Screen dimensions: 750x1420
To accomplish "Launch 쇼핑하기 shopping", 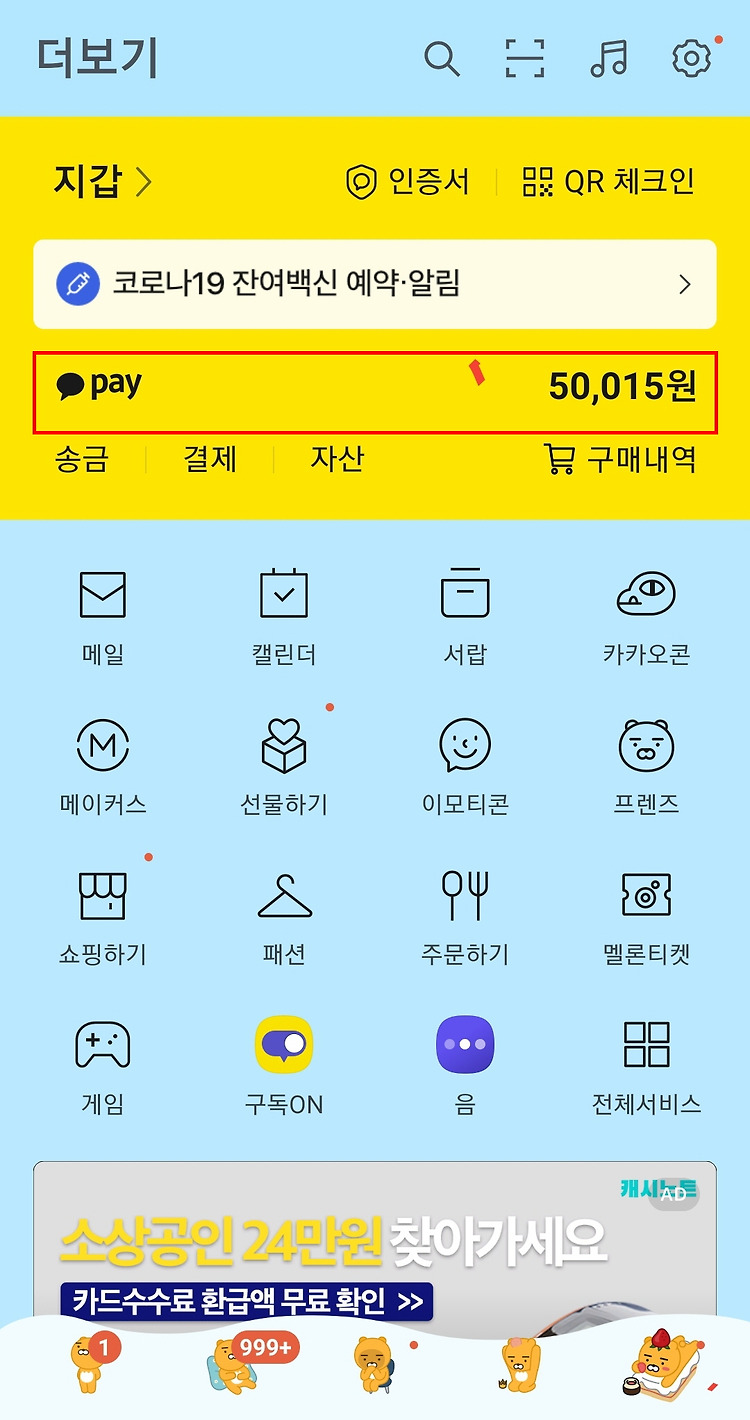I will click(x=103, y=917).
